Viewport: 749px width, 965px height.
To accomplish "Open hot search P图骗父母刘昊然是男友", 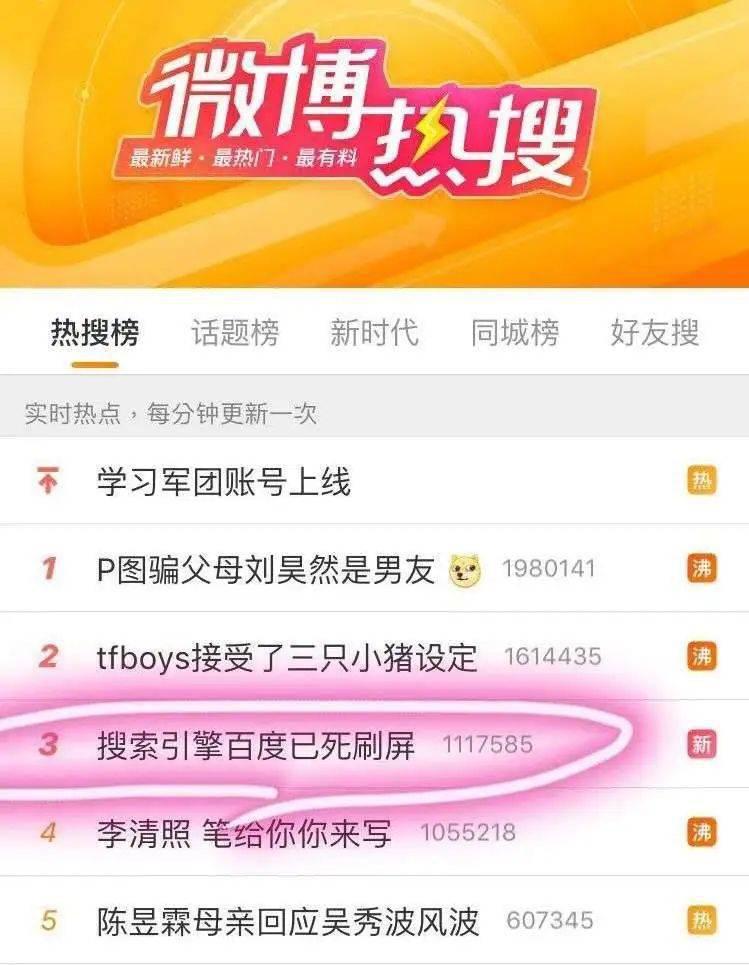I will 266,570.
